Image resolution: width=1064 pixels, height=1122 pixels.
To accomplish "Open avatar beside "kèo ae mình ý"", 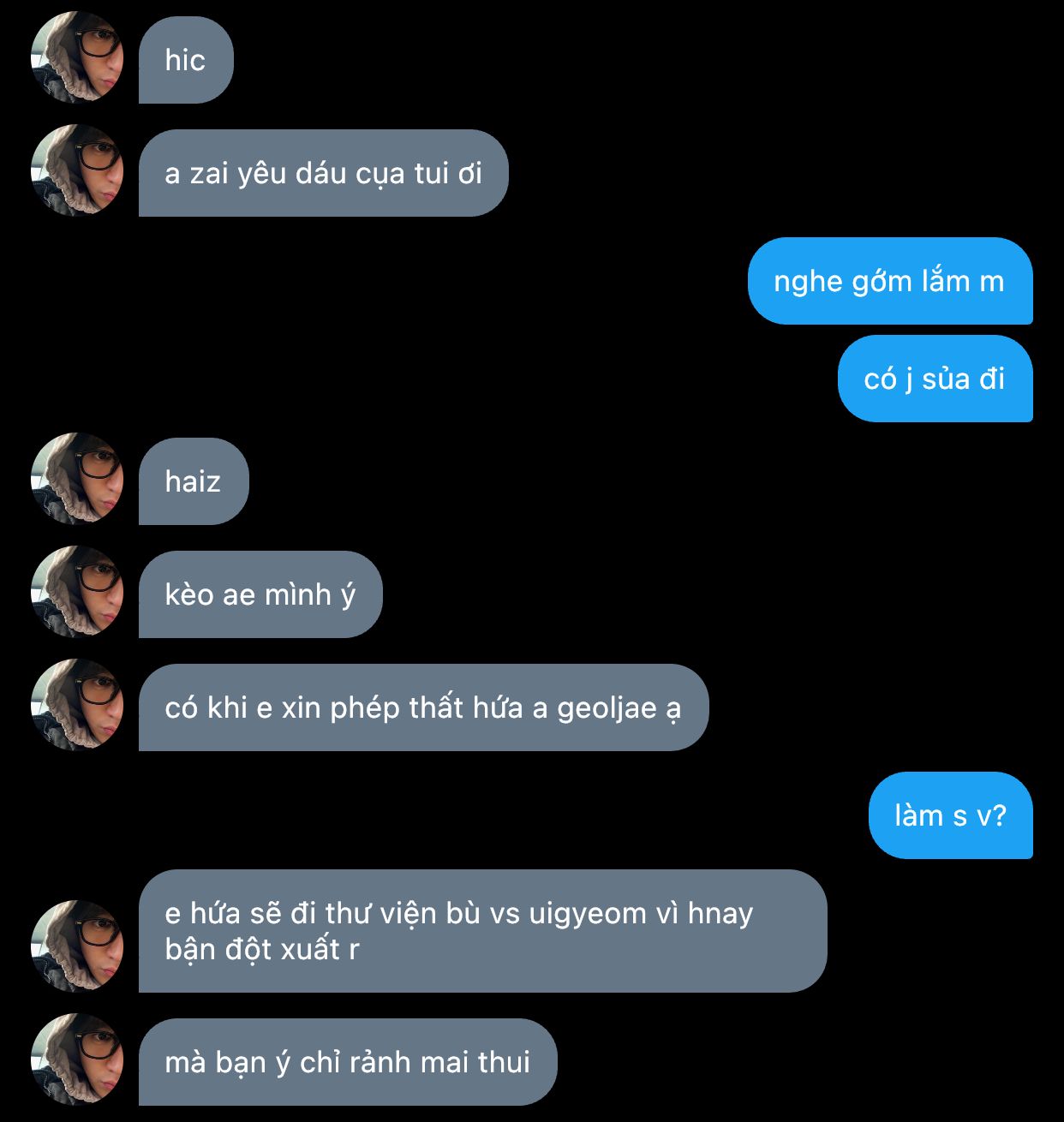I will 77,593.
